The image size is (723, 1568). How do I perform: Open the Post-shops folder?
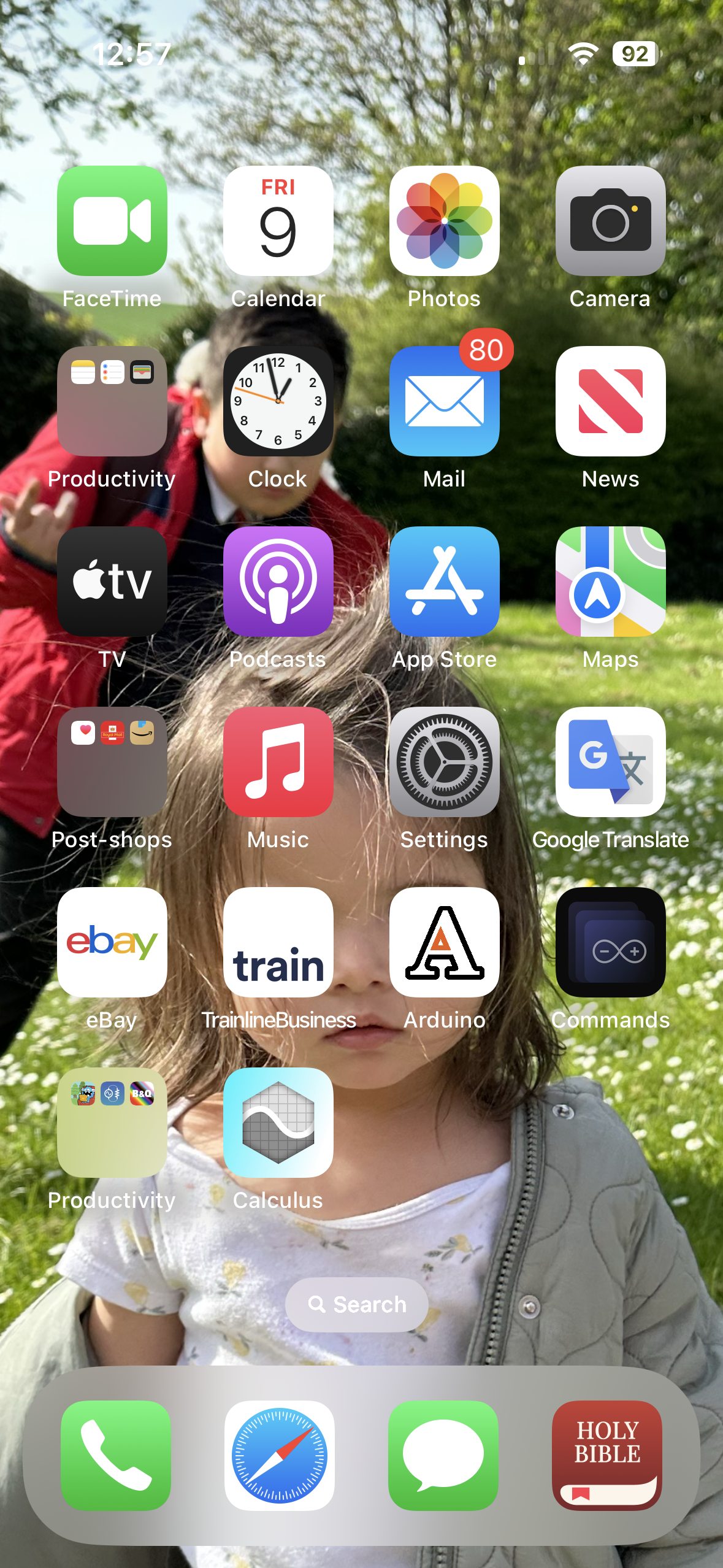coord(112,762)
